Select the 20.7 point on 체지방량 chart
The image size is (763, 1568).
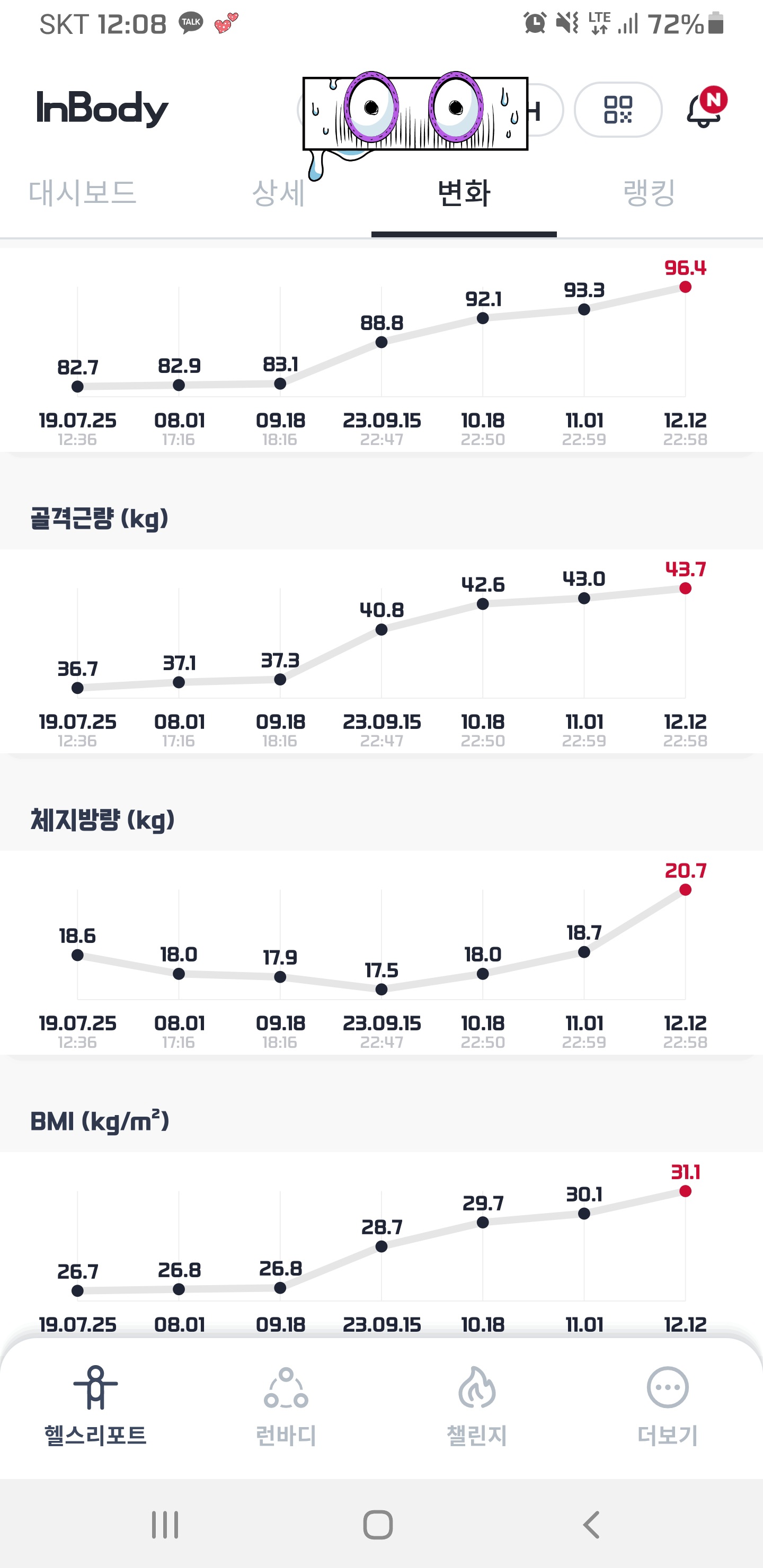point(685,889)
